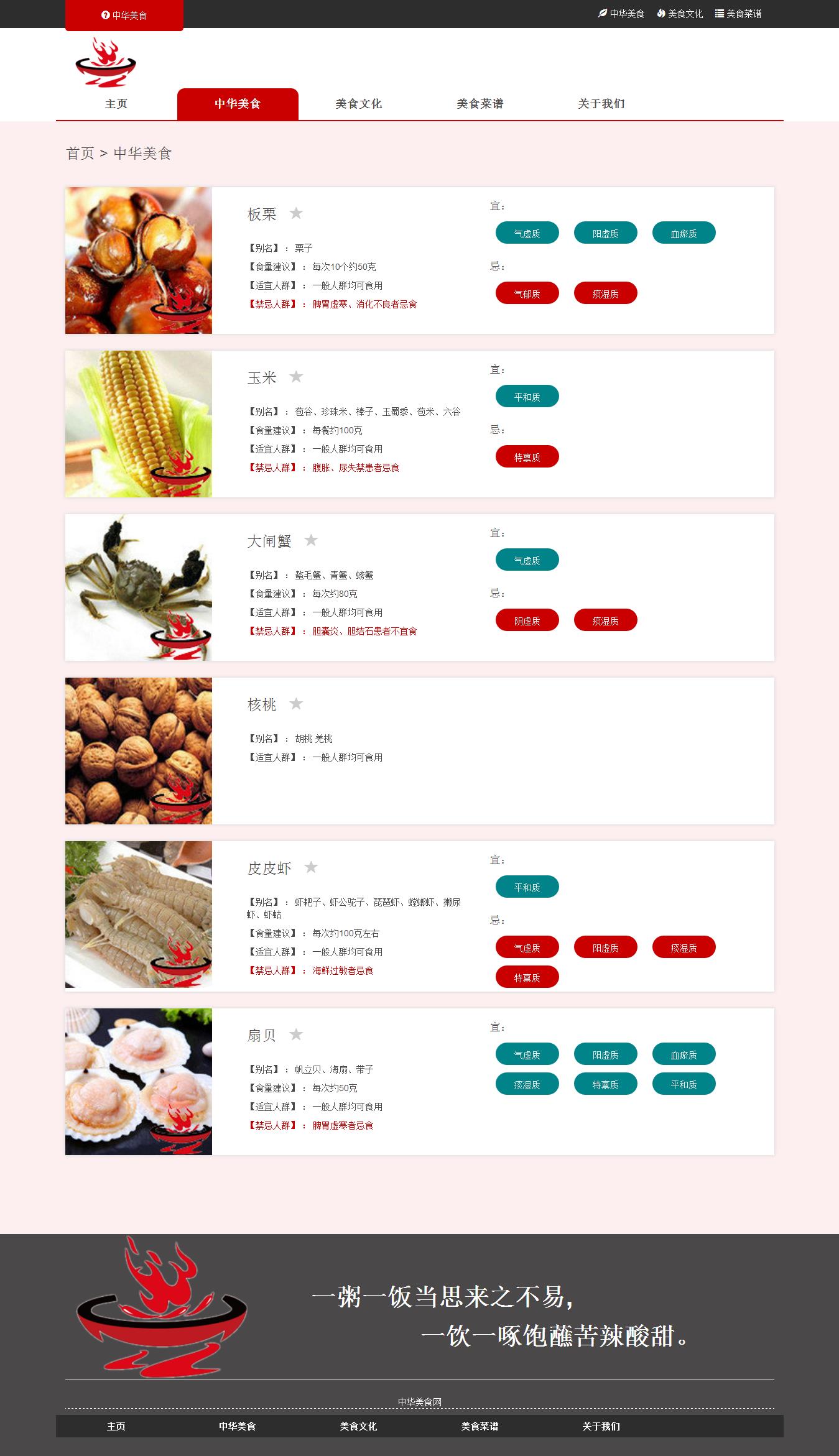Image resolution: width=839 pixels, height=1456 pixels.
Task: Open the 皮皮虾 food photo
Action: [x=139, y=914]
